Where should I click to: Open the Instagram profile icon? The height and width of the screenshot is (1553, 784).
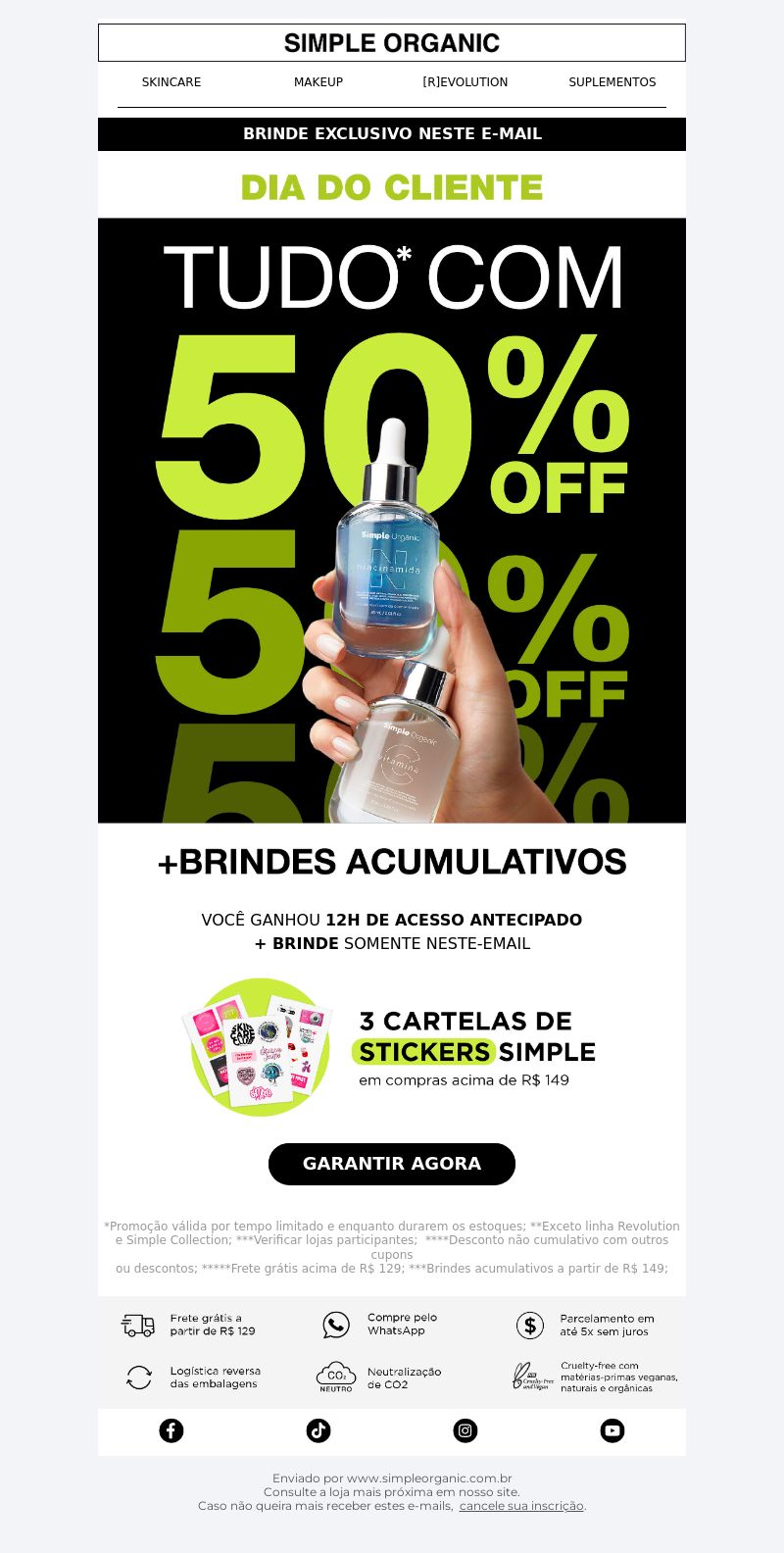[x=465, y=1430]
